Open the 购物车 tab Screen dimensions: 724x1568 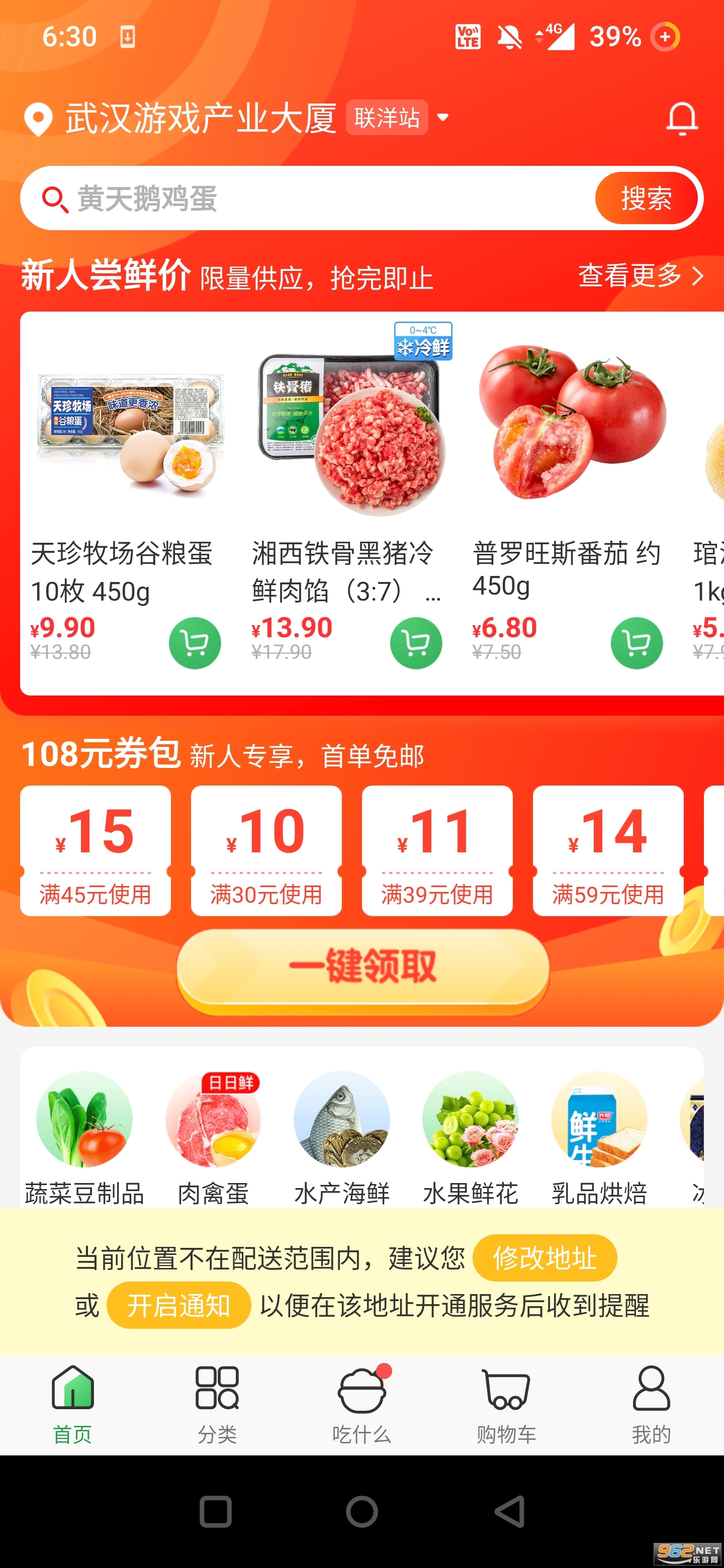click(506, 1405)
